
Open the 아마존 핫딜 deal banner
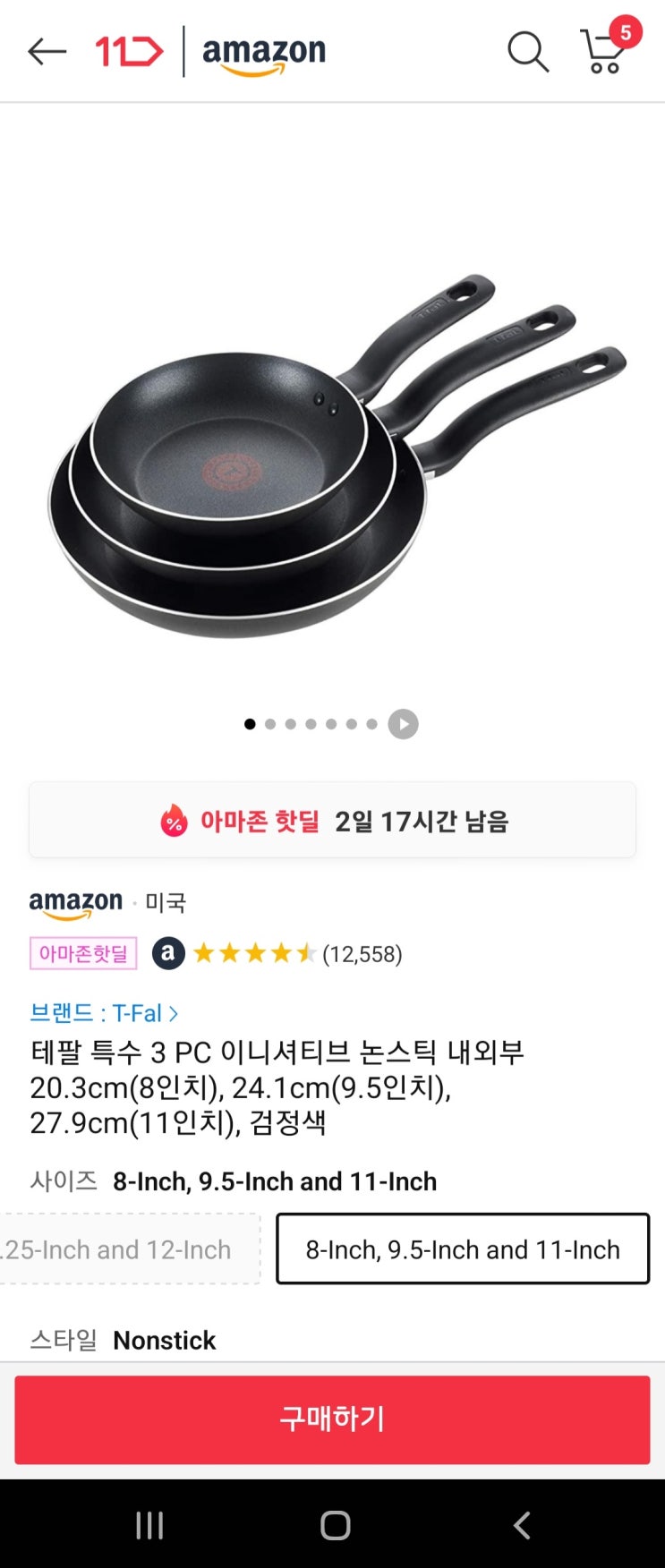pyautogui.click(x=332, y=821)
